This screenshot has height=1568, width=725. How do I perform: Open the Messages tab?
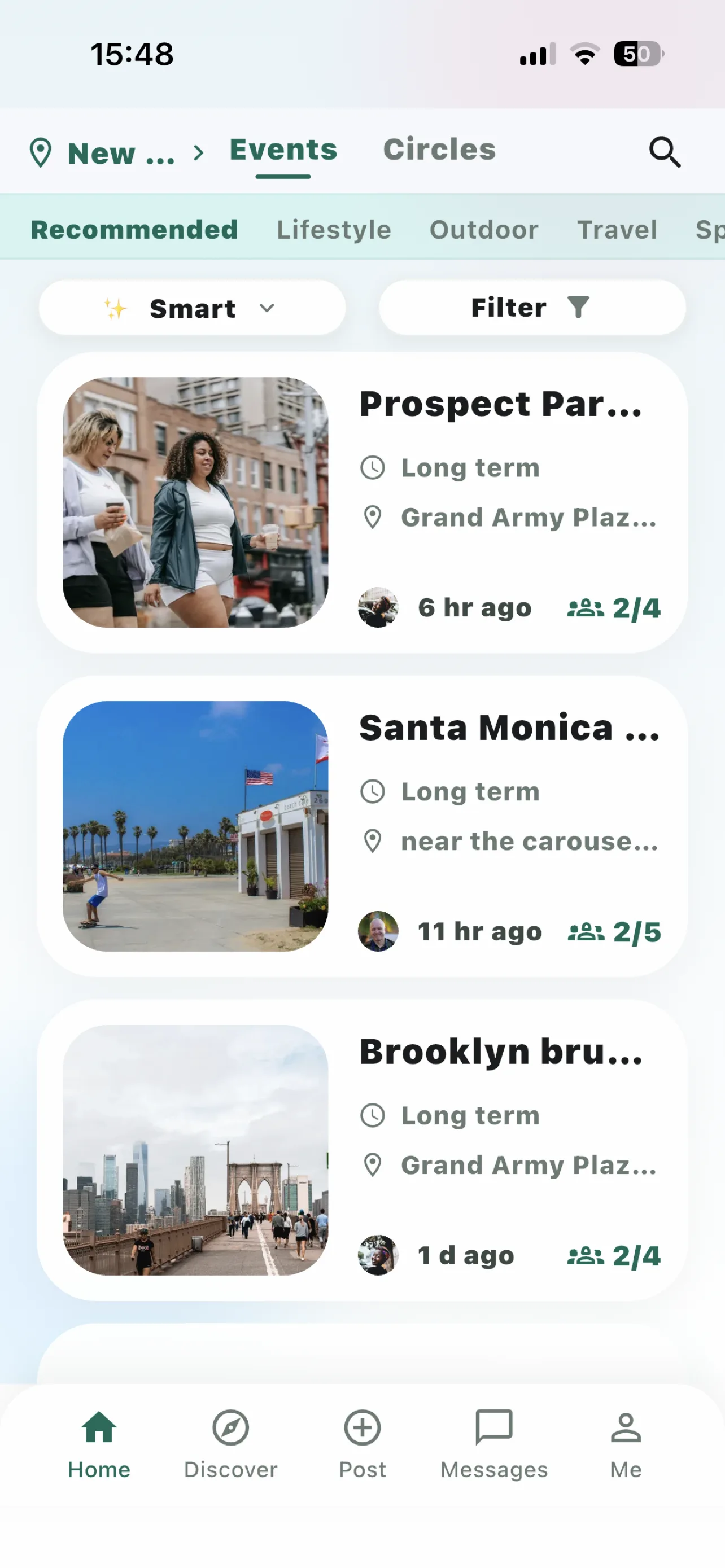click(494, 1444)
